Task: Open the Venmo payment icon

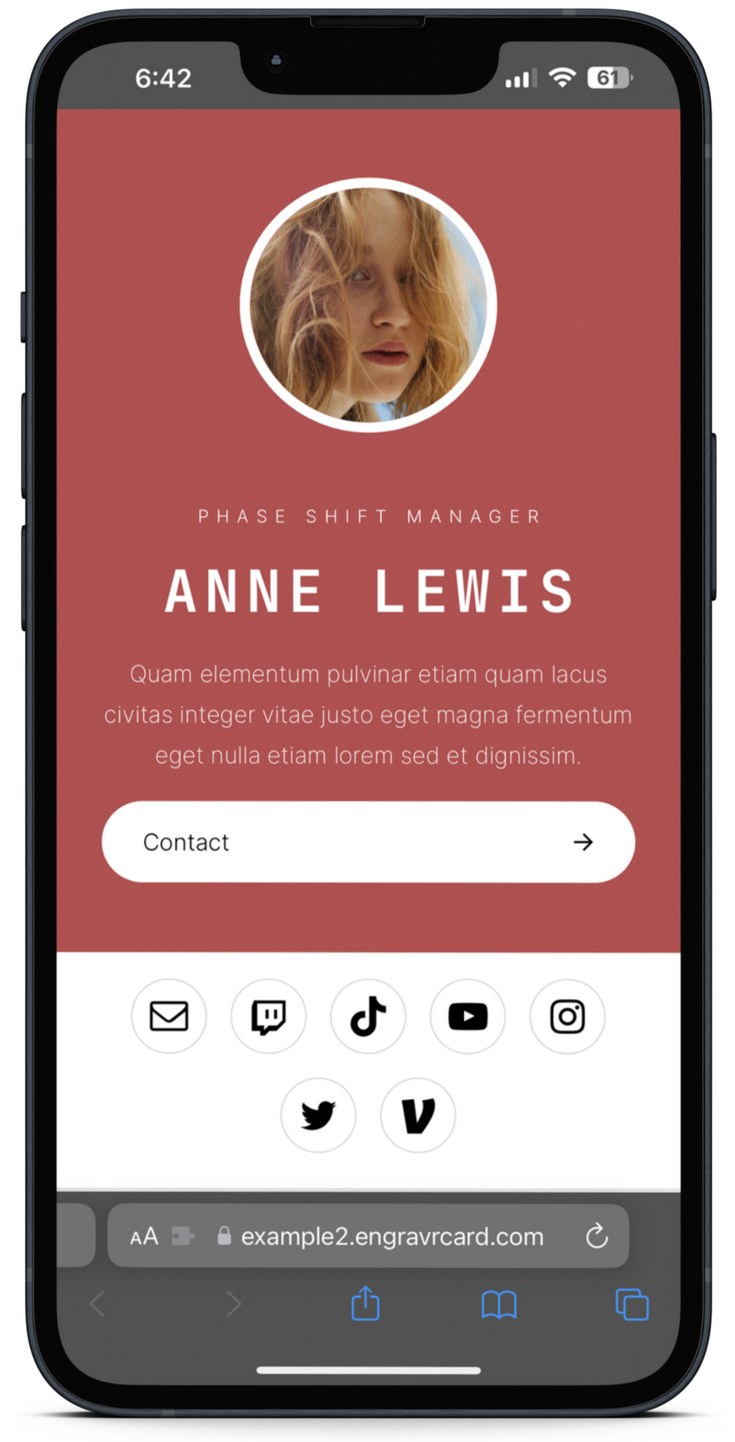Action: [418, 1115]
